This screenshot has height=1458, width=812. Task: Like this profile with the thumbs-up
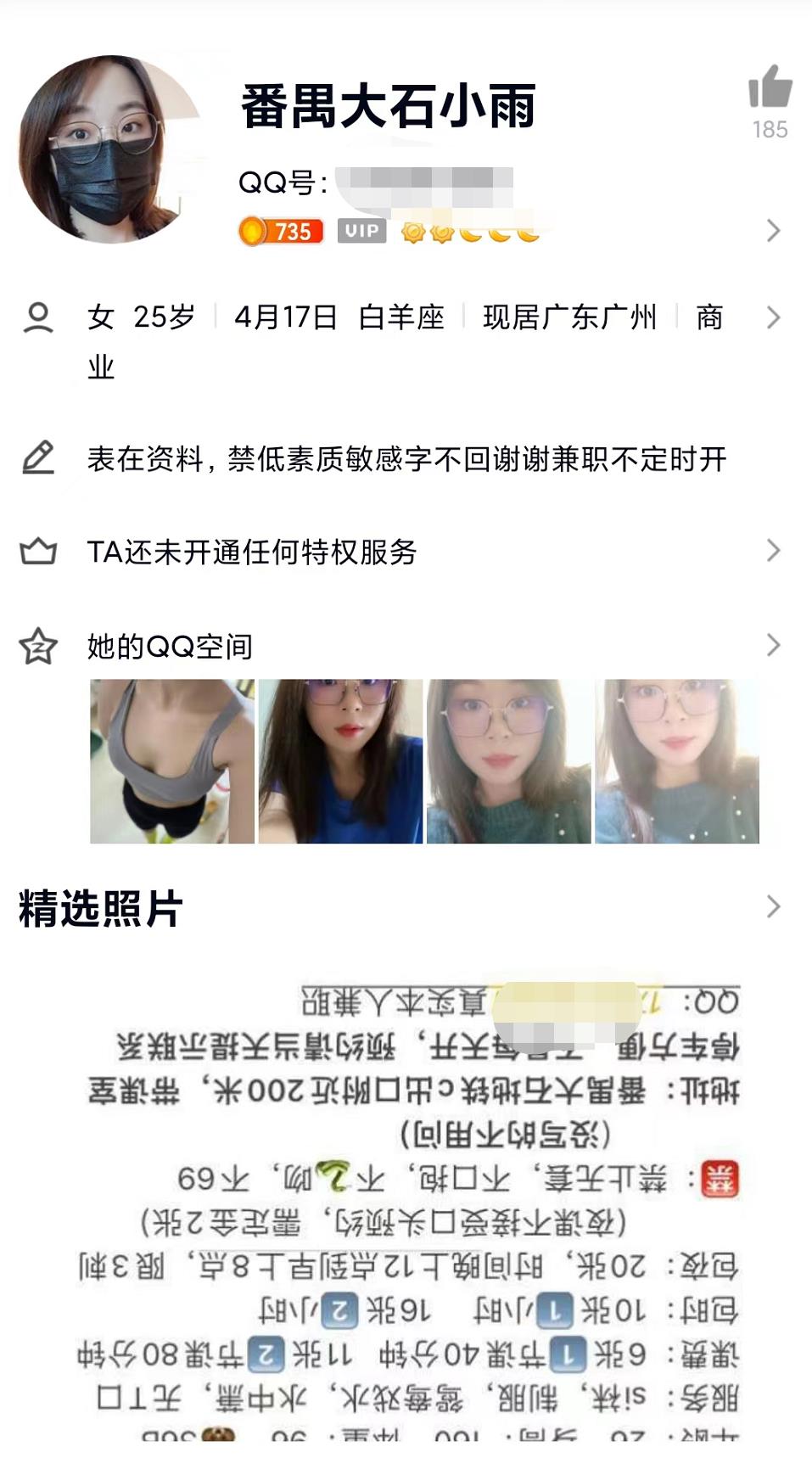[x=770, y=88]
